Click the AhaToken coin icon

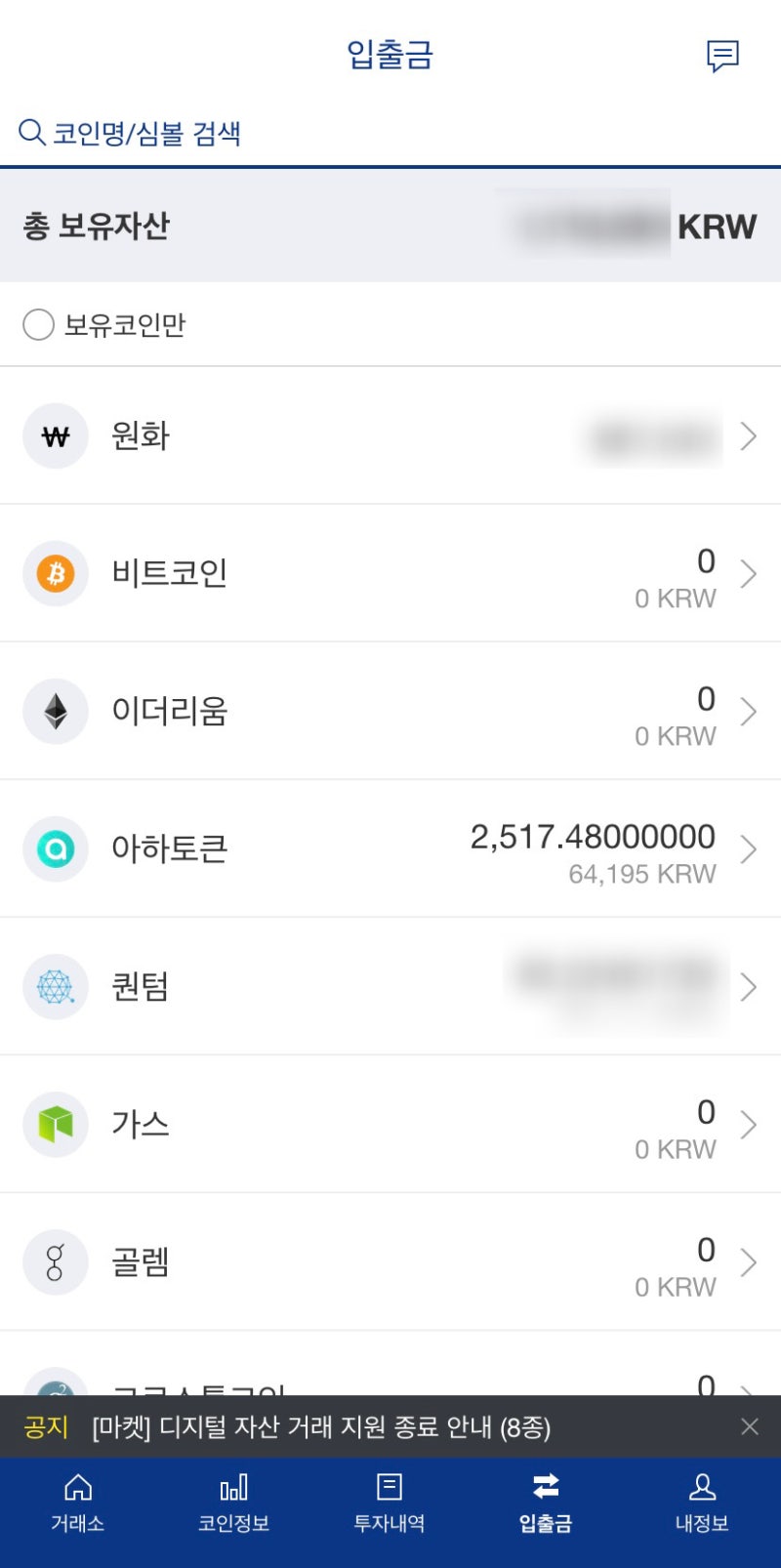[56, 849]
